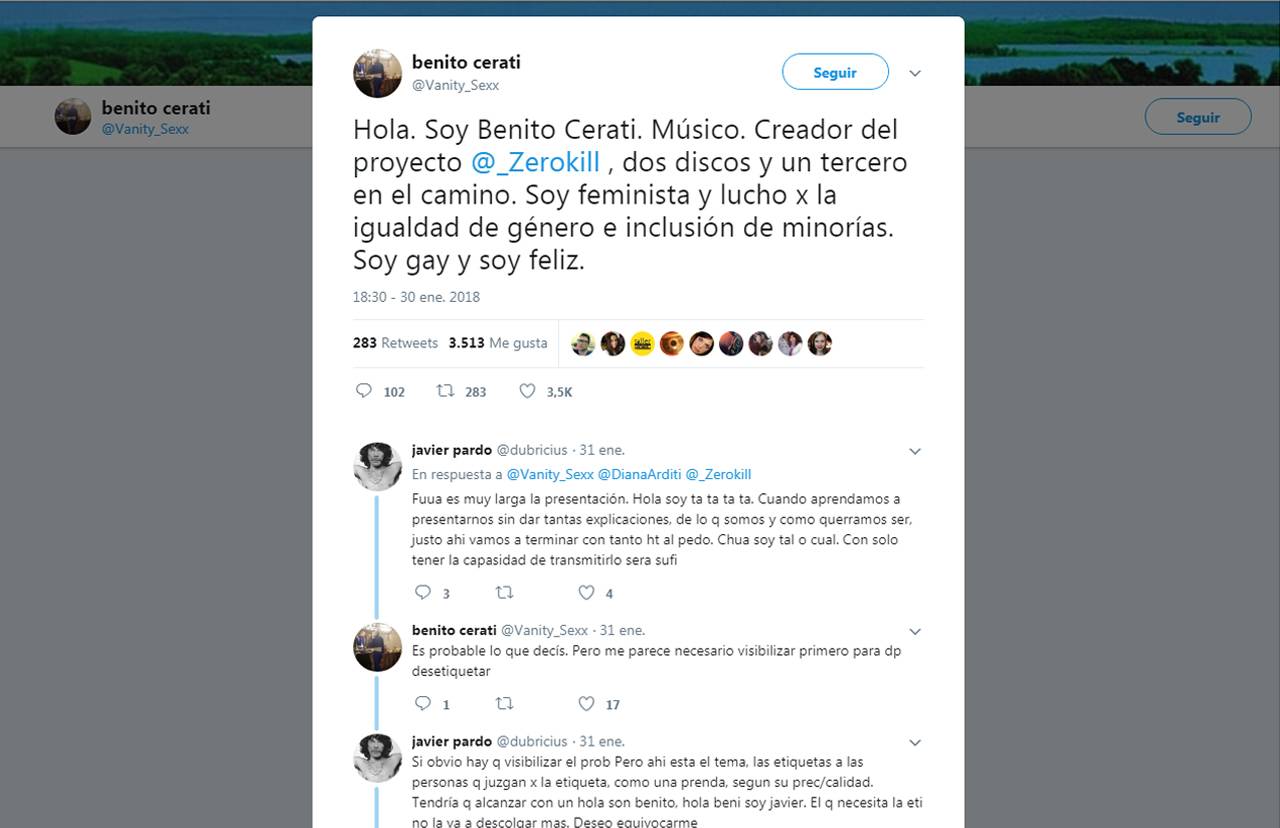Open the @_Zerokill mention link

point(535,162)
